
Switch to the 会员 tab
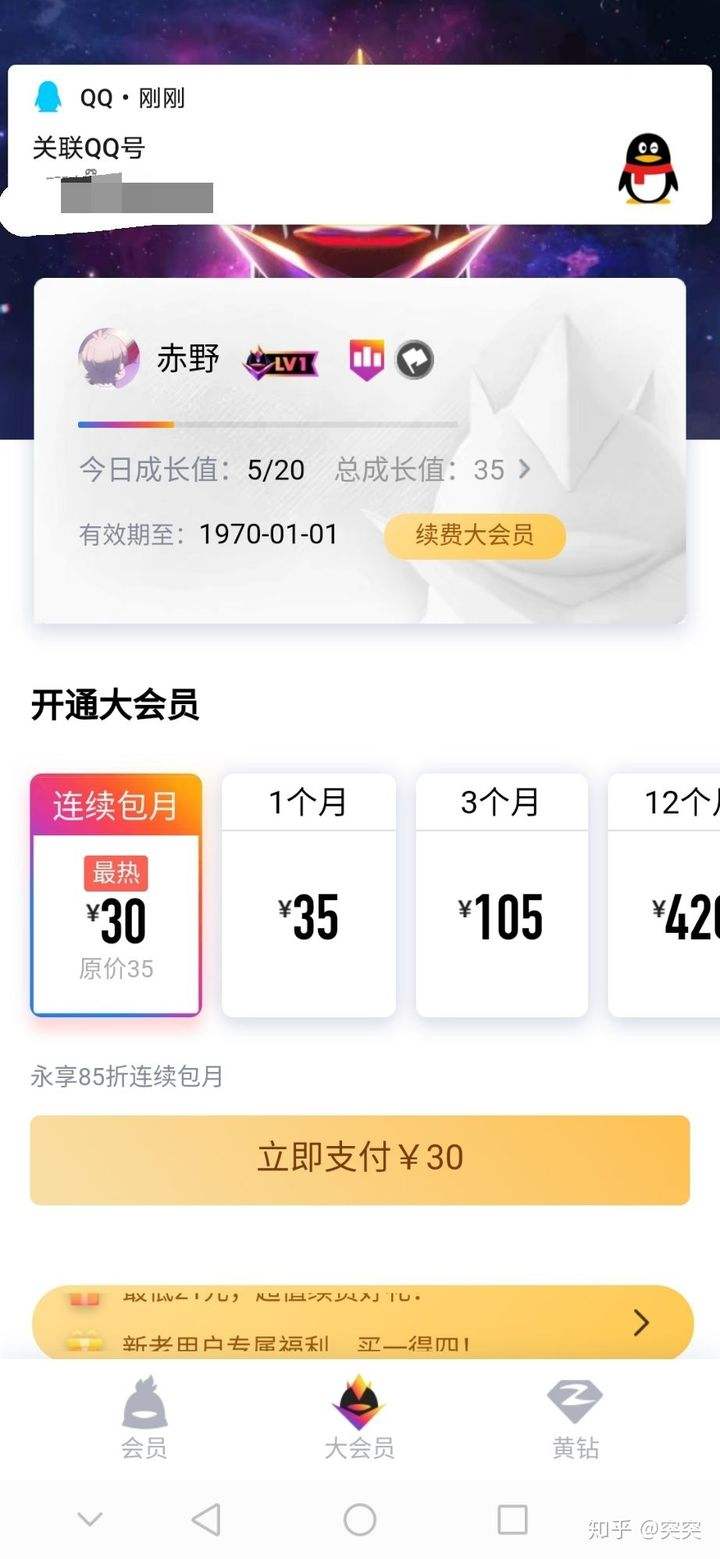click(x=144, y=1417)
